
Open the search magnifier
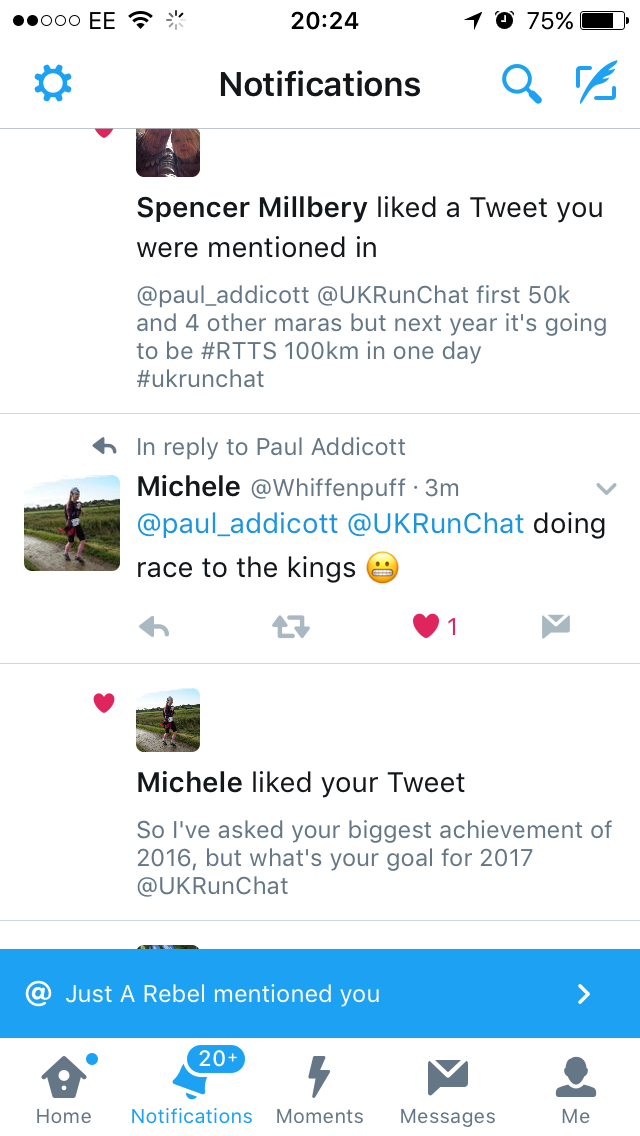[521, 85]
